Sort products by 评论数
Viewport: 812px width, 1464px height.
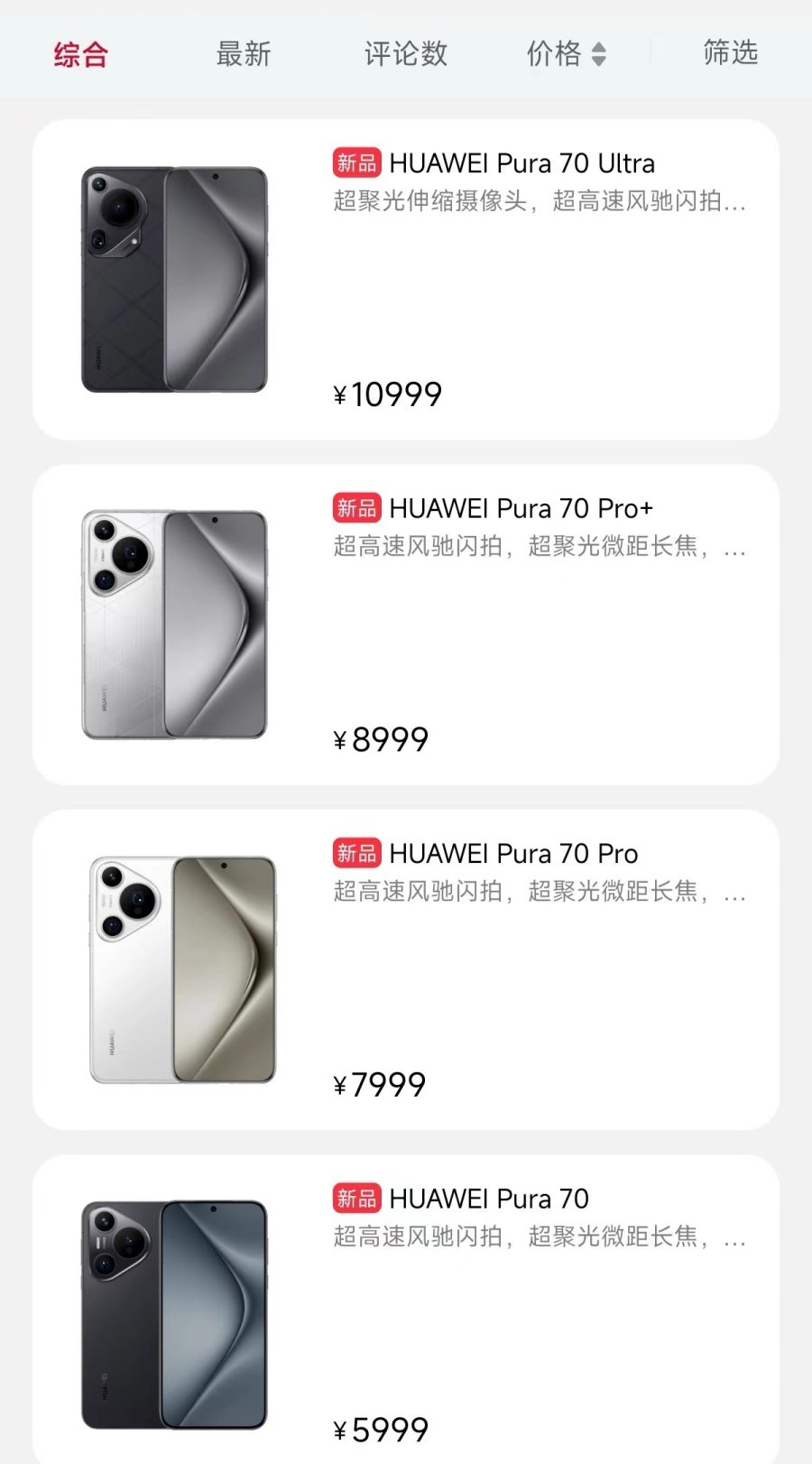(406, 54)
